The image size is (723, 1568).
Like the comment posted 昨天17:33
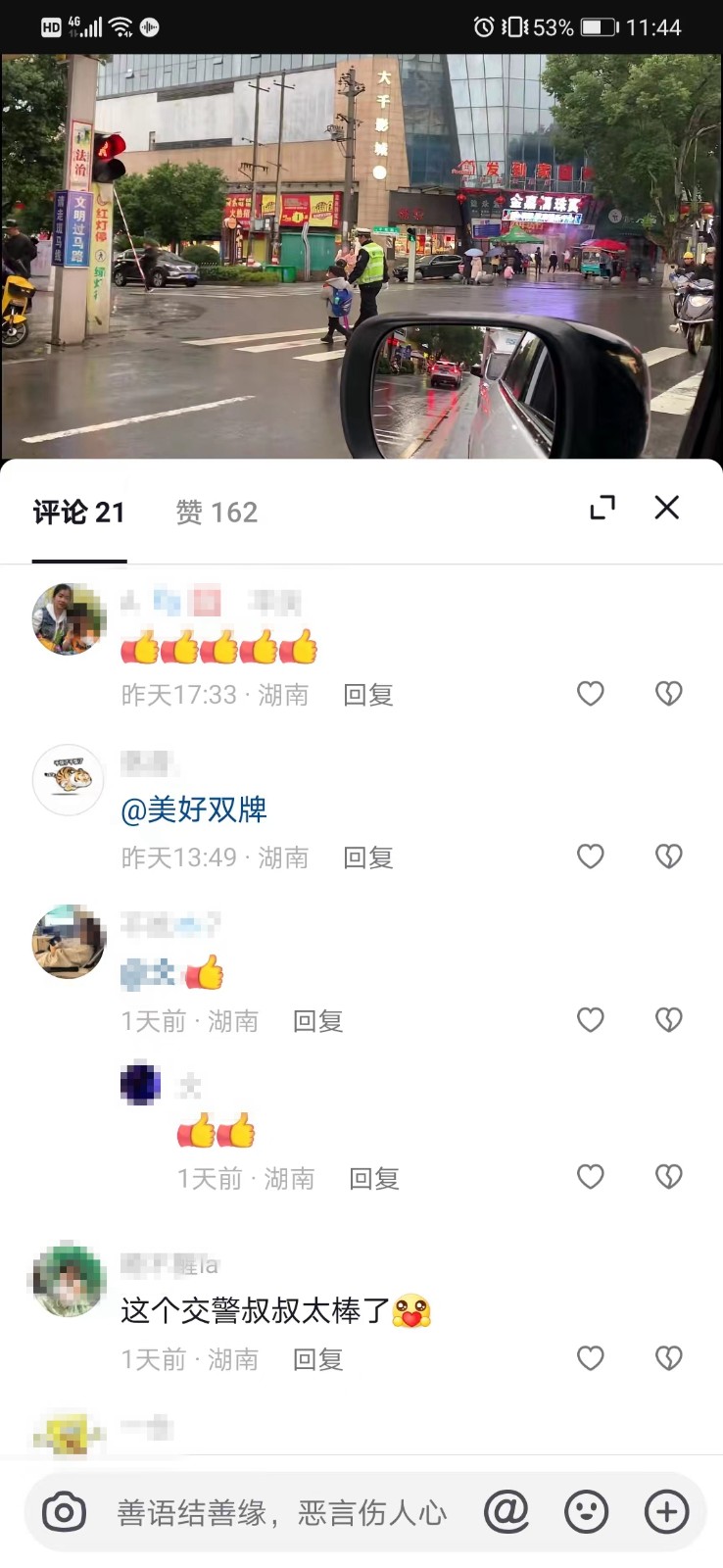(590, 694)
